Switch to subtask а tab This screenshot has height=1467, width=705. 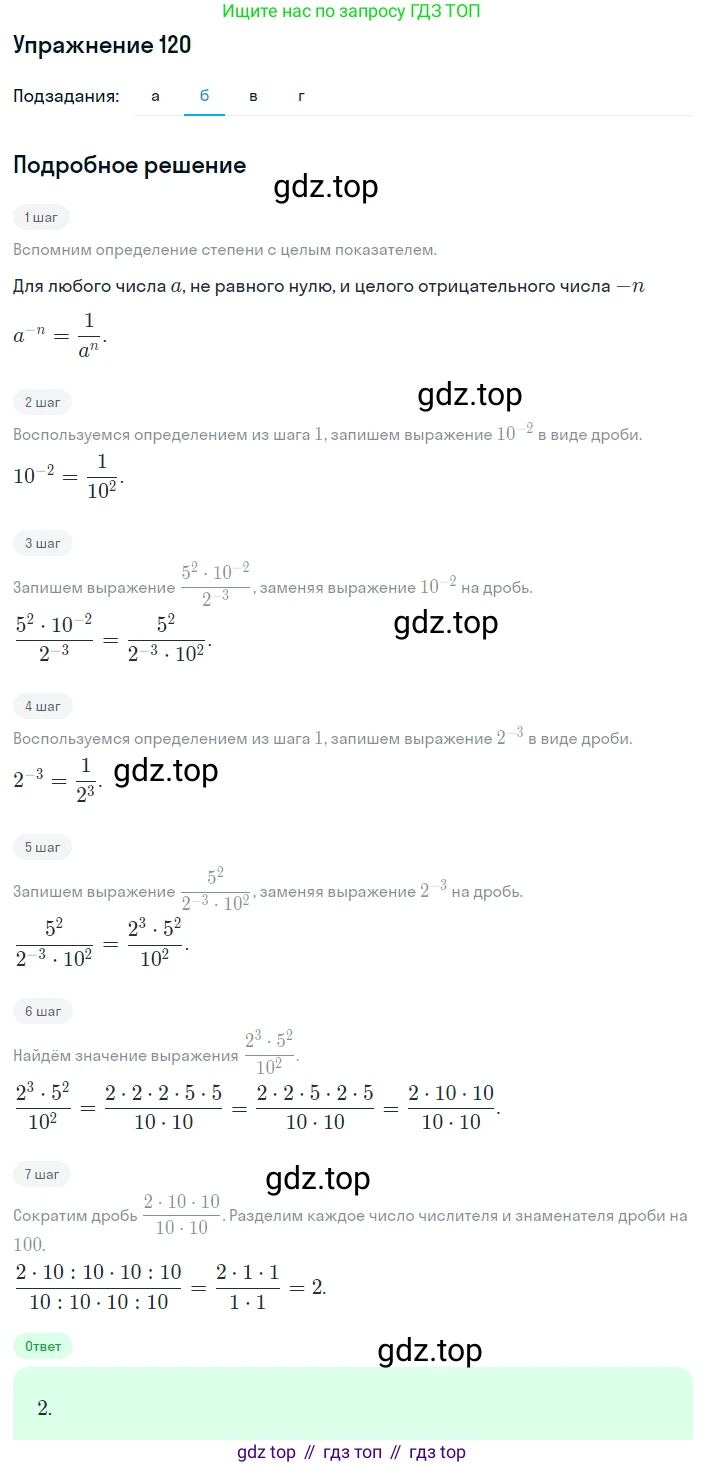(x=155, y=96)
